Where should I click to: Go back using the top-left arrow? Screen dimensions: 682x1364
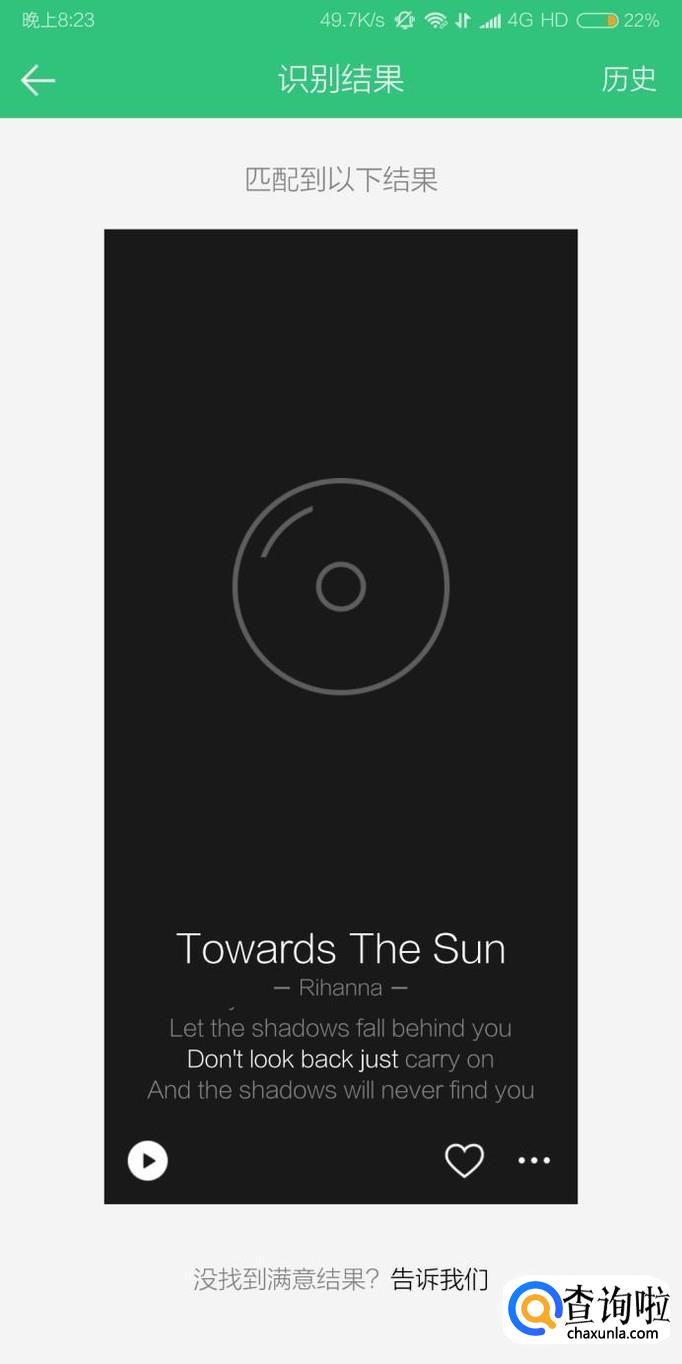pyautogui.click(x=38, y=80)
